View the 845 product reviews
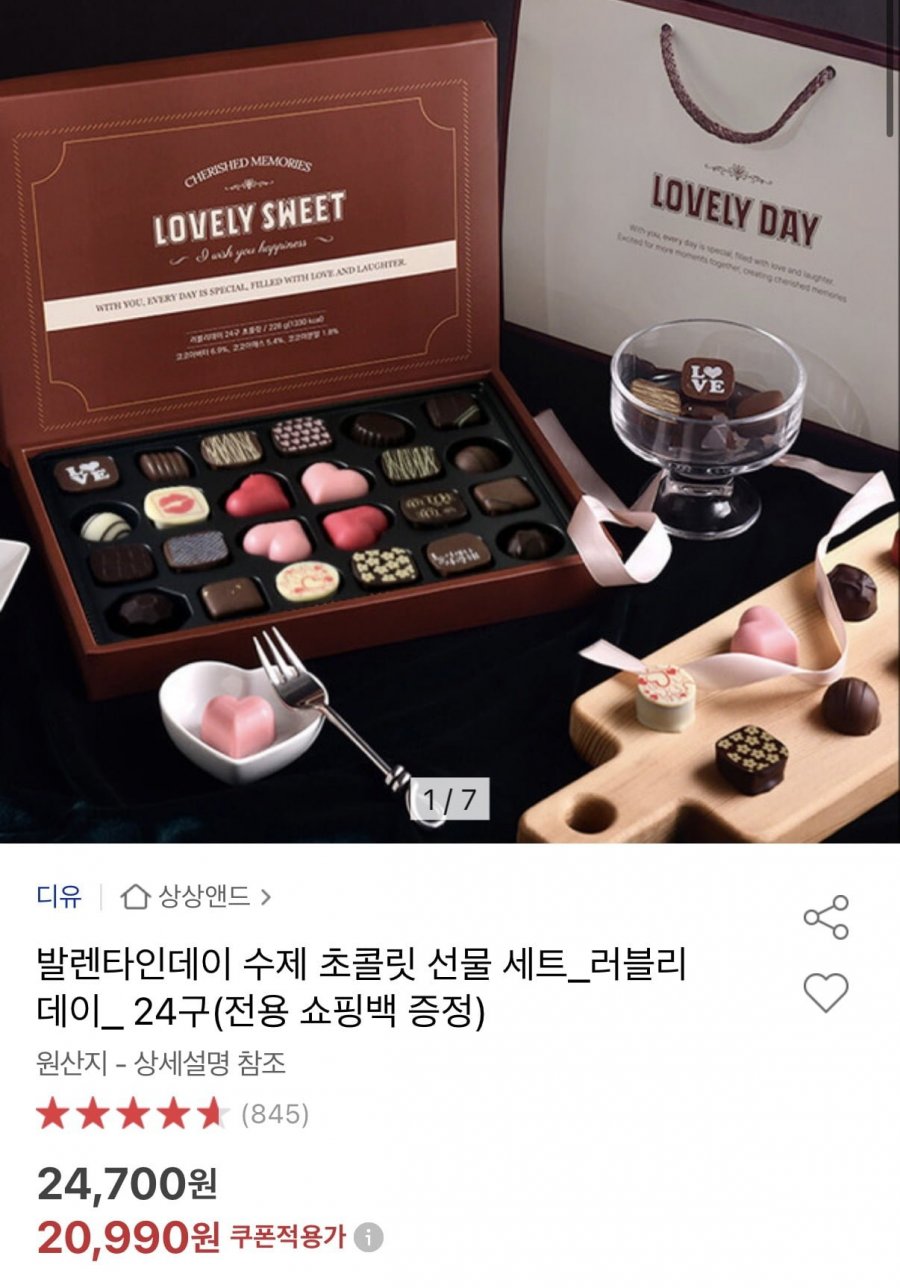This screenshot has height=1288, width=900. (275, 1114)
